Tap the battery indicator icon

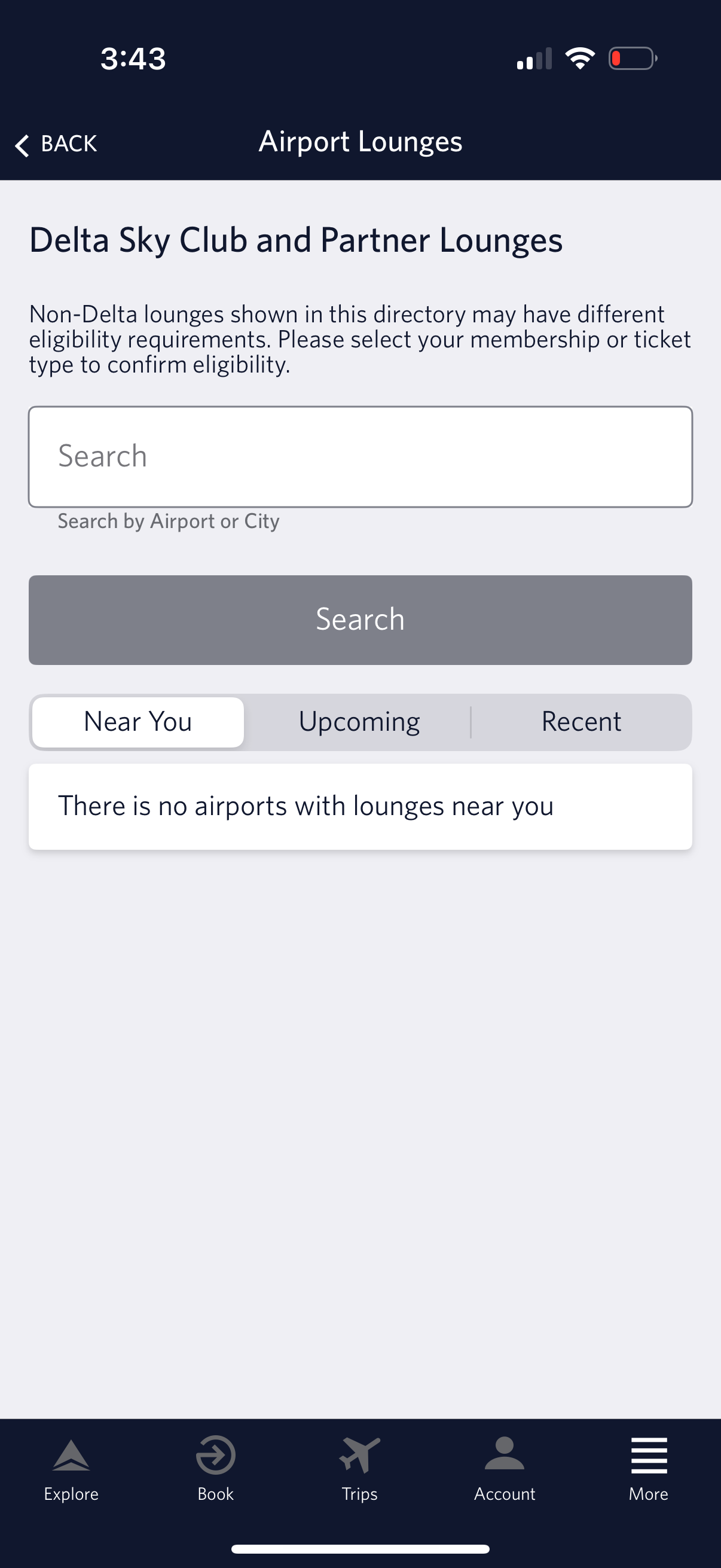pyautogui.click(x=631, y=57)
